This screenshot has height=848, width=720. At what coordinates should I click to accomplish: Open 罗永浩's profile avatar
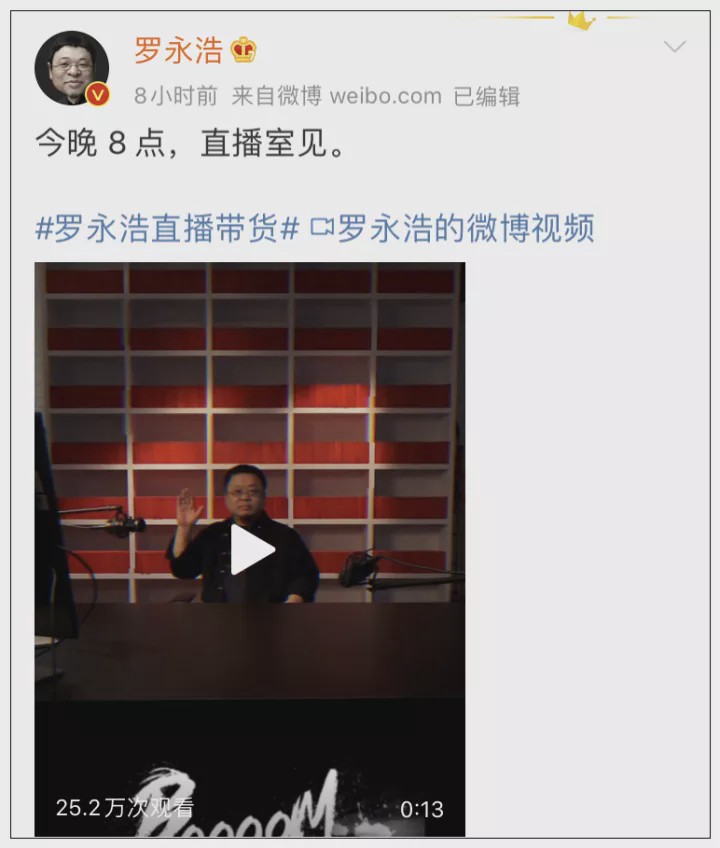tap(71, 68)
